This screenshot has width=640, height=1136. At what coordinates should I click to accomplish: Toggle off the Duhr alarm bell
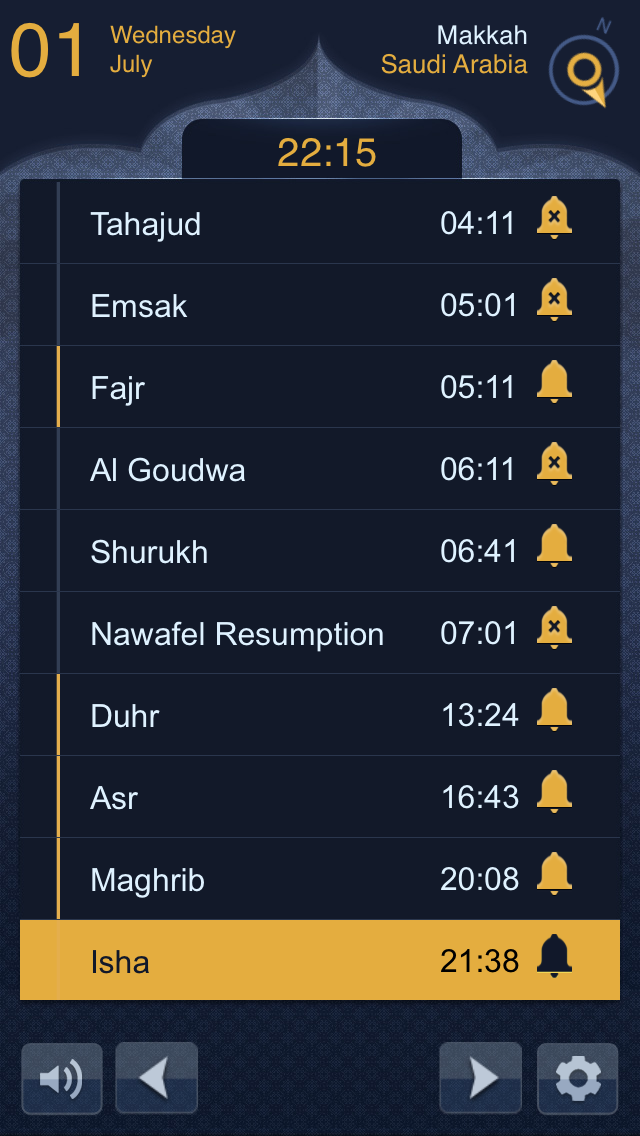pyautogui.click(x=554, y=711)
